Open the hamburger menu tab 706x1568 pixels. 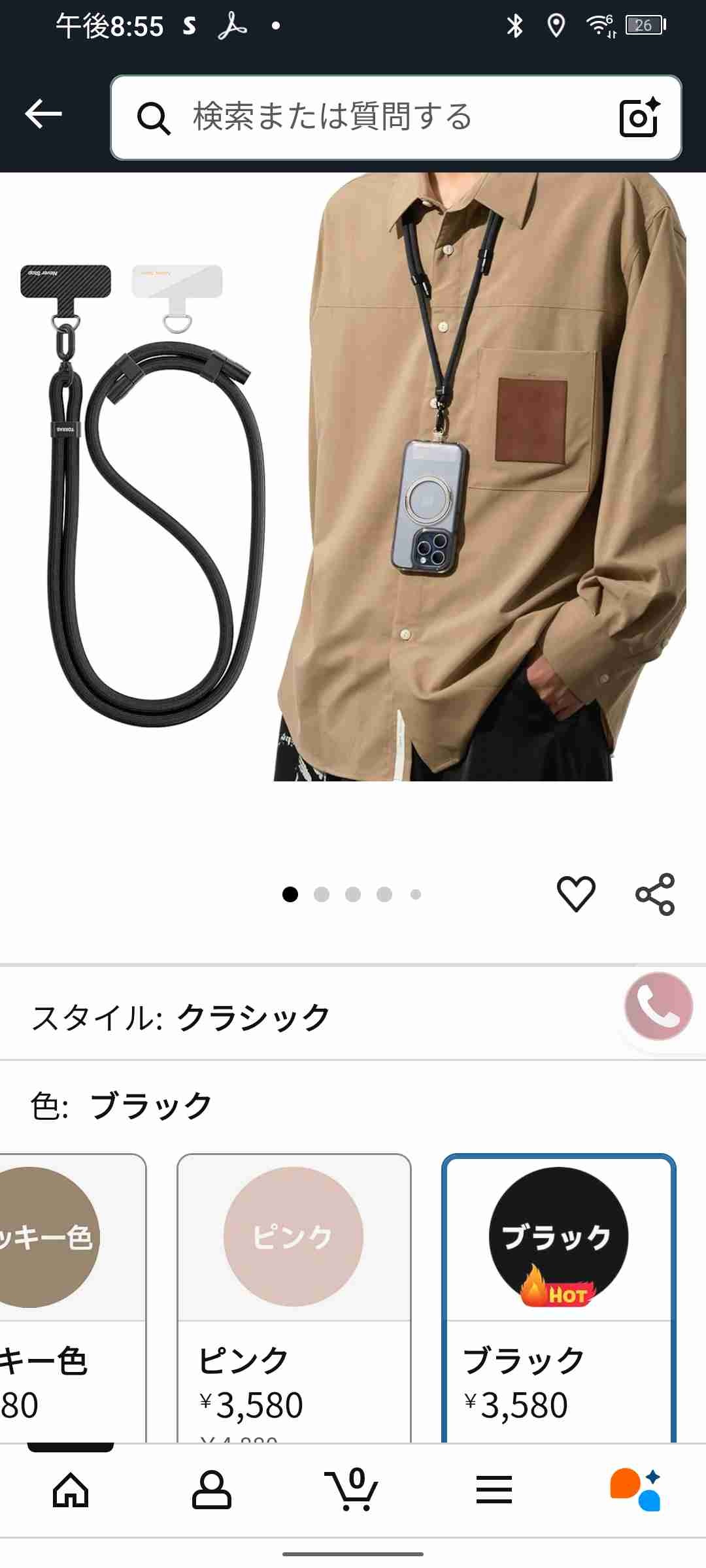point(494,1490)
